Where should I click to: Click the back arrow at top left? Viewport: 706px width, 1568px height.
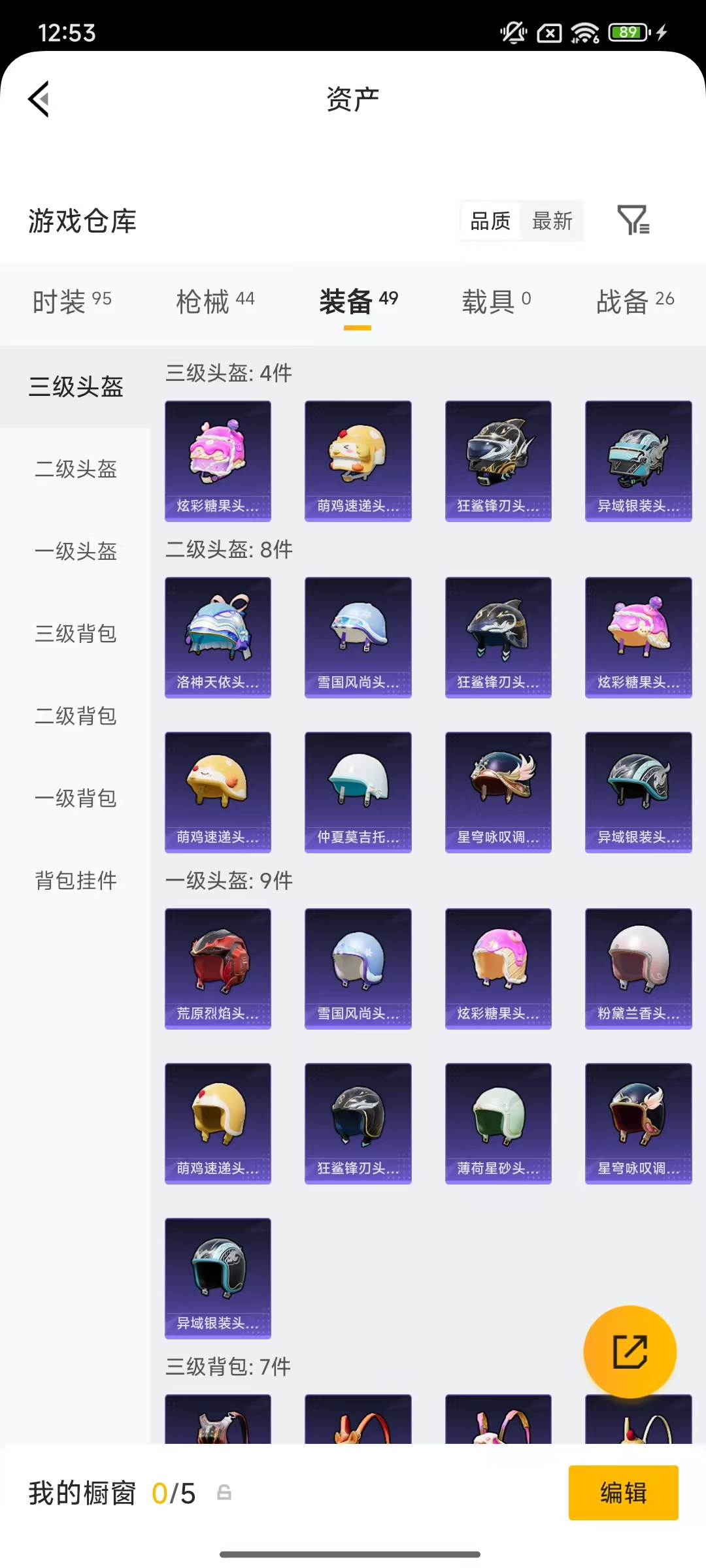click(39, 98)
